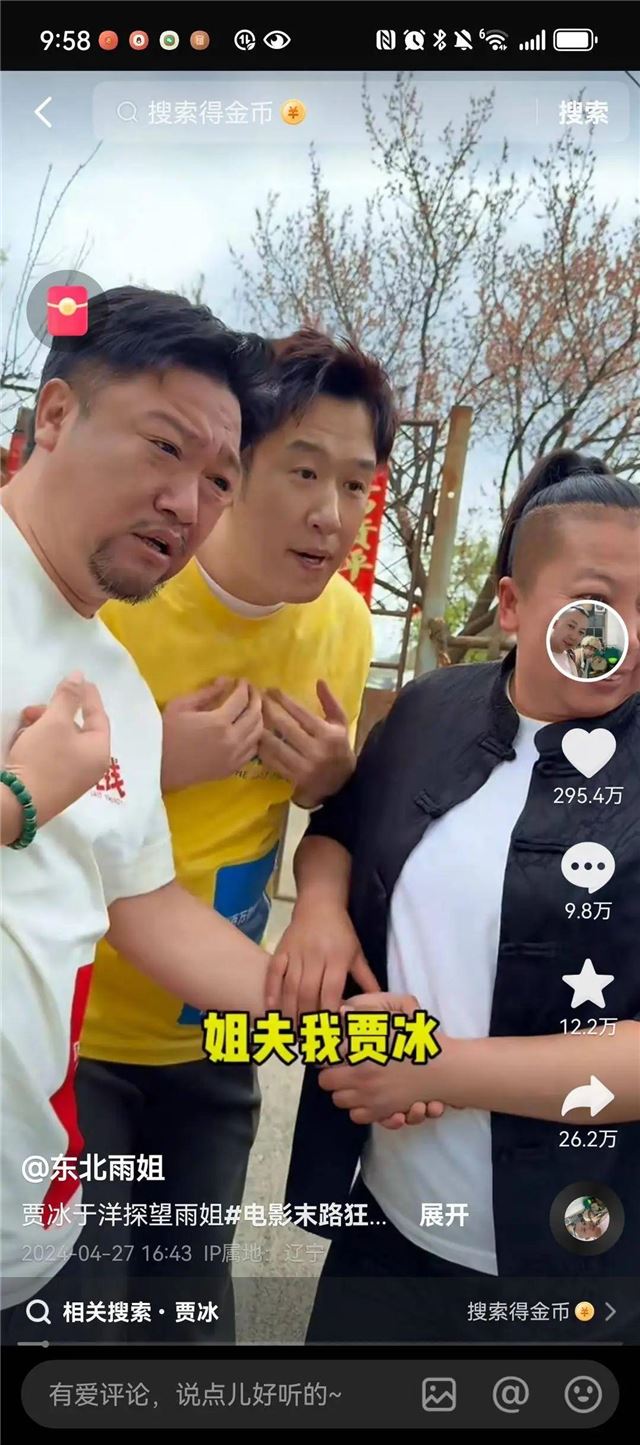Go back using the top-left arrow

[42, 112]
